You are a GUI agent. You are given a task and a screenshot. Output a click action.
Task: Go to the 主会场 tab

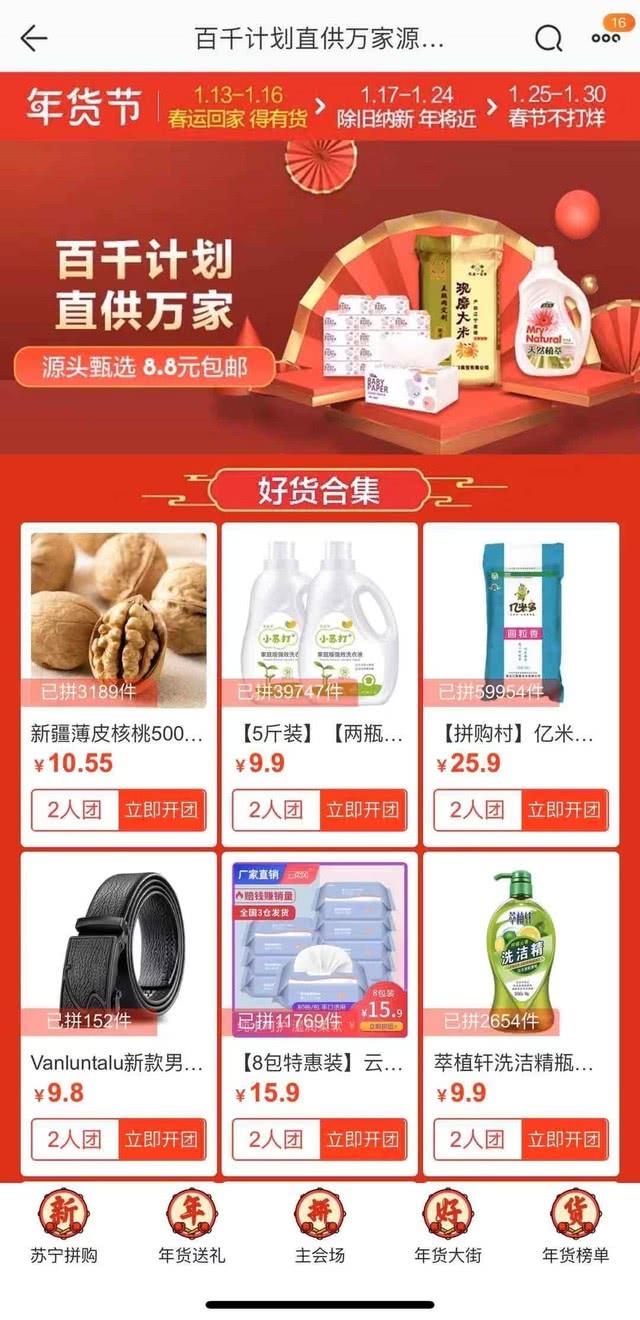(320, 1227)
